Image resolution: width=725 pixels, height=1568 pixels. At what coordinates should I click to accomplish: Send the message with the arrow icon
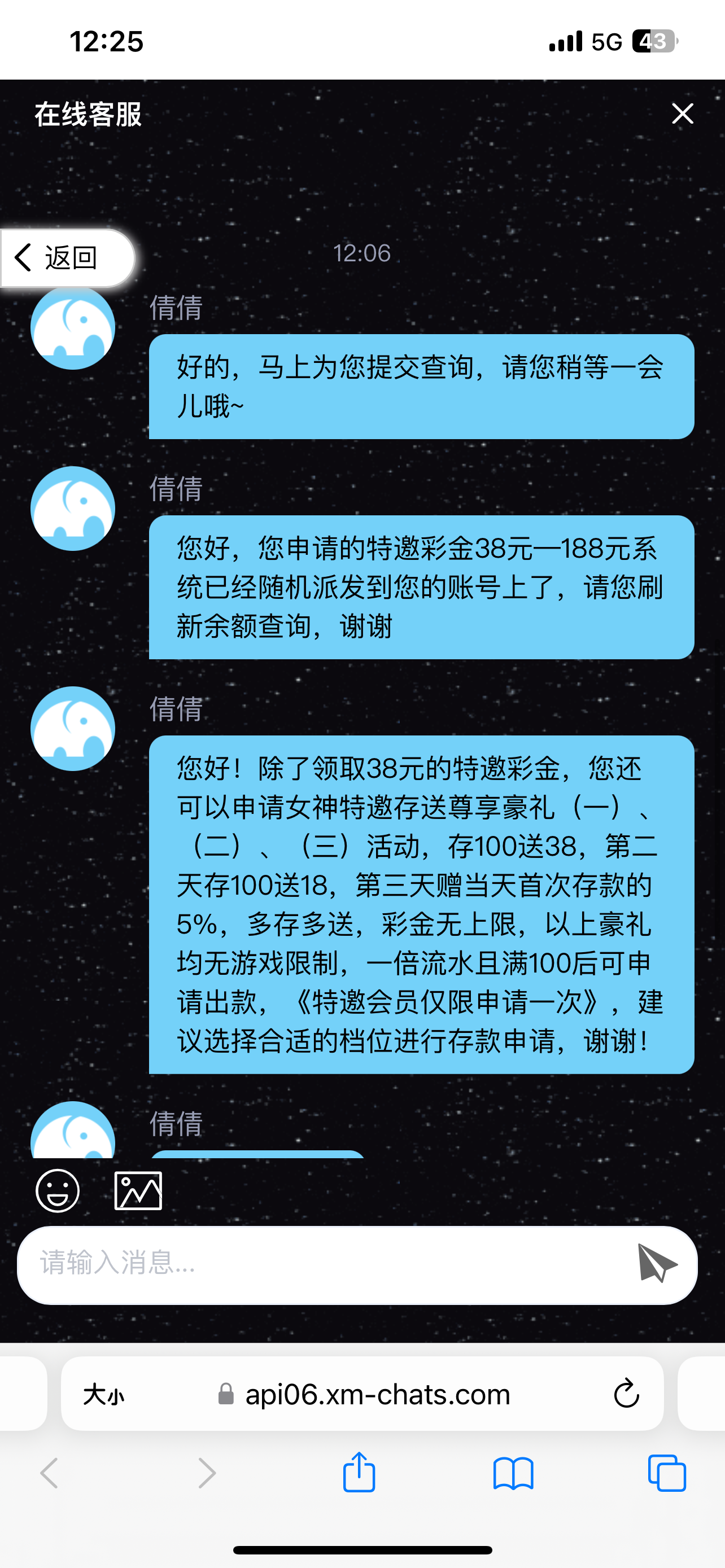(656, 1263)
